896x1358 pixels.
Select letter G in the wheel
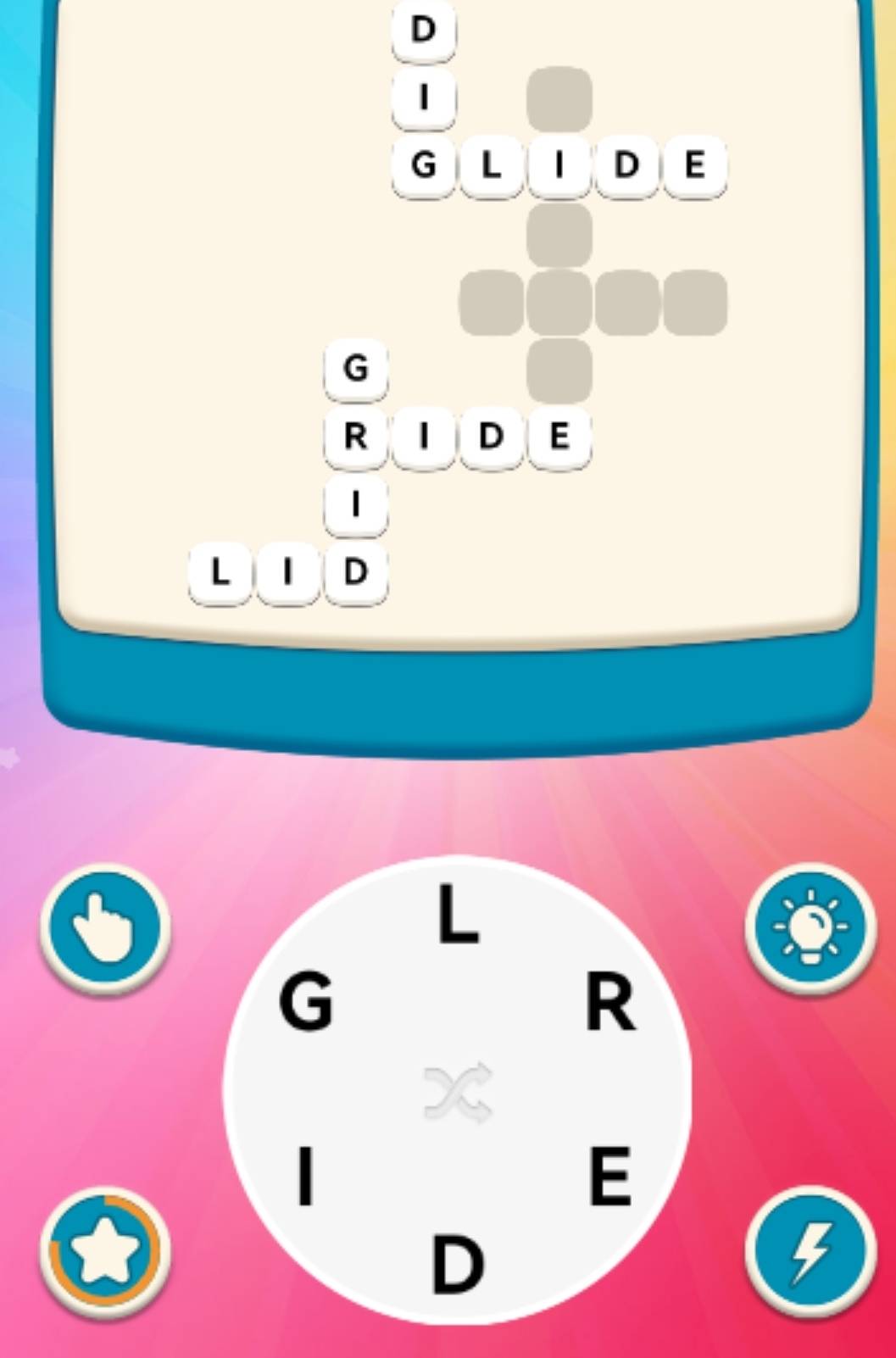[306, 1002]
